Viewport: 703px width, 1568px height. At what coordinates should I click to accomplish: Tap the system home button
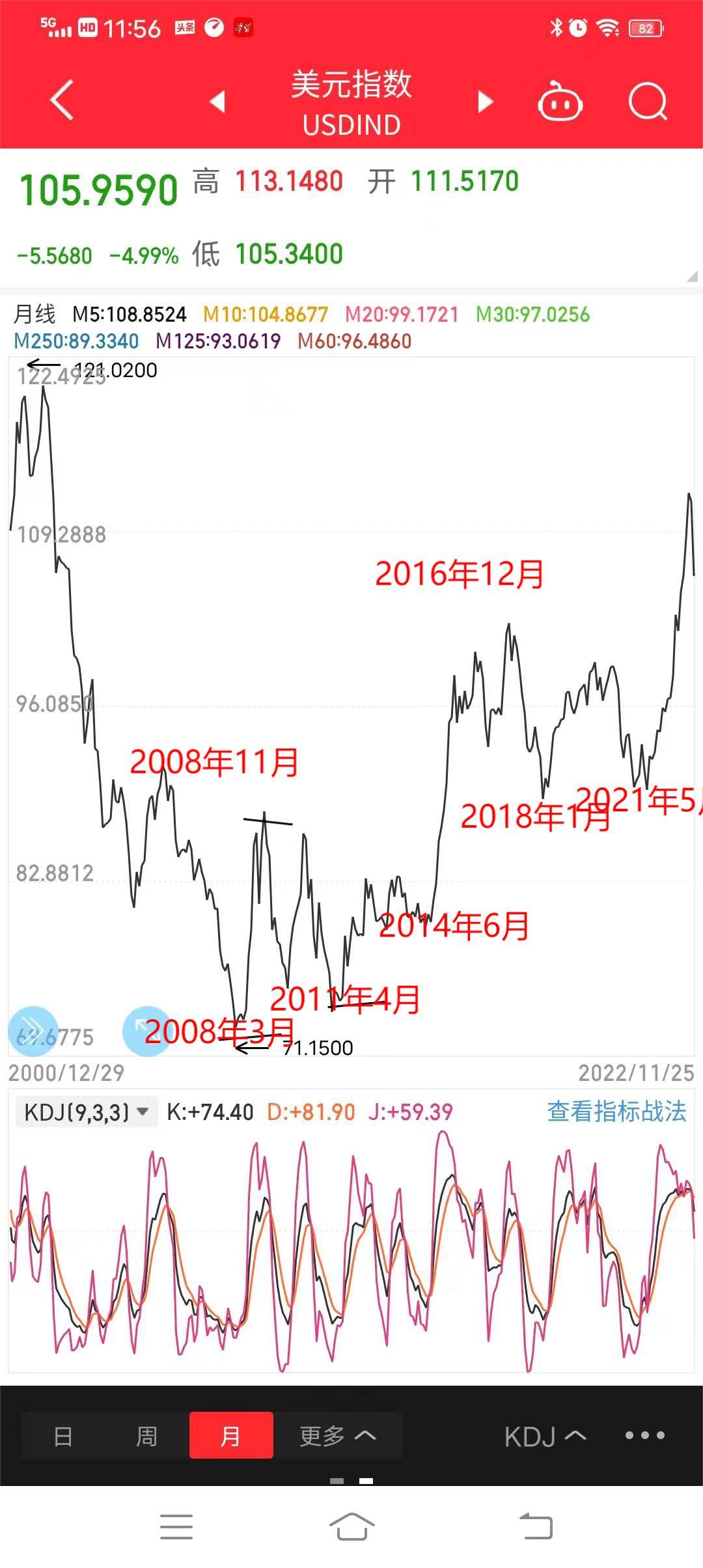click(x=351, y=1527)
